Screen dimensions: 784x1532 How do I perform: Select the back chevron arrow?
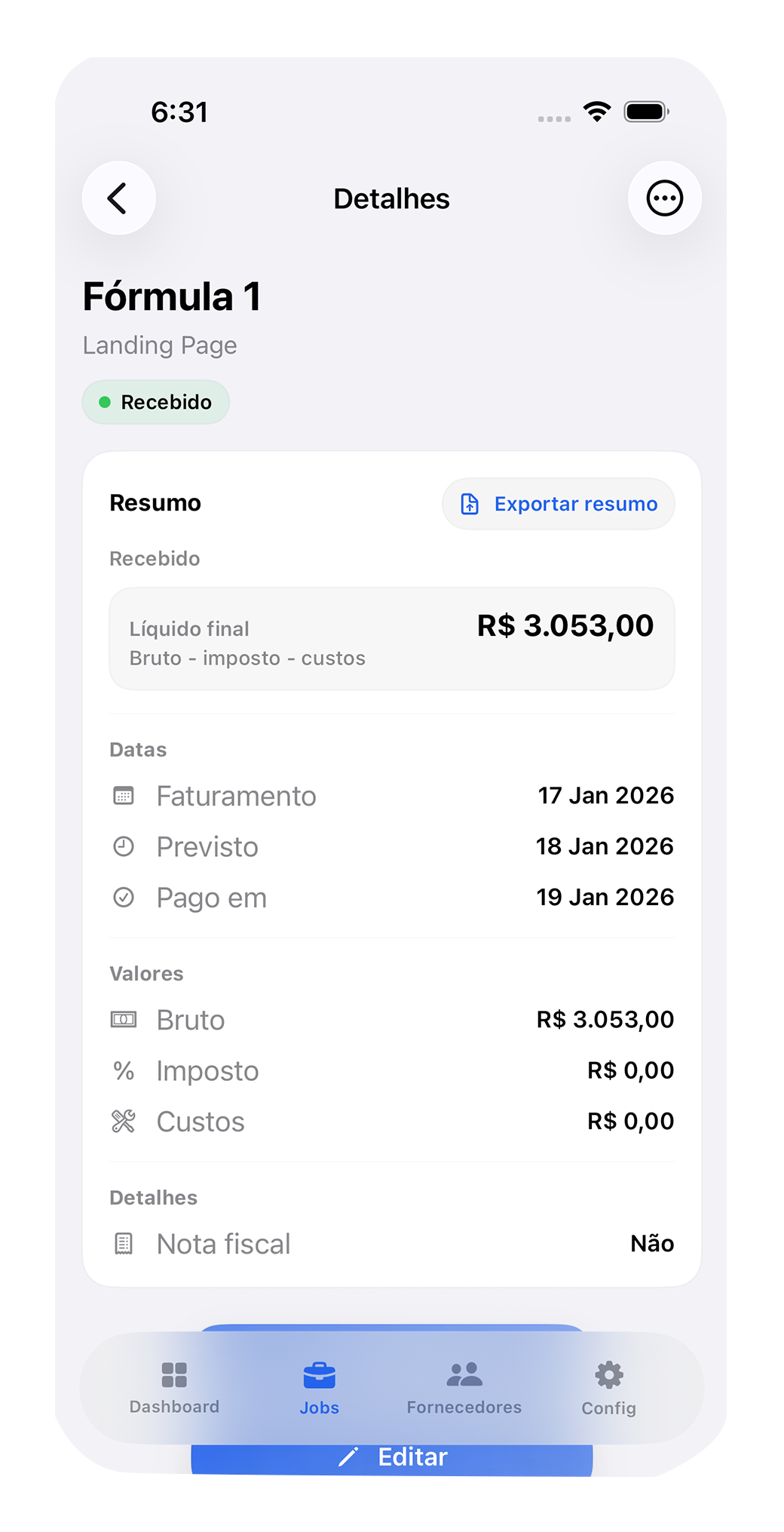click(118, 198)
